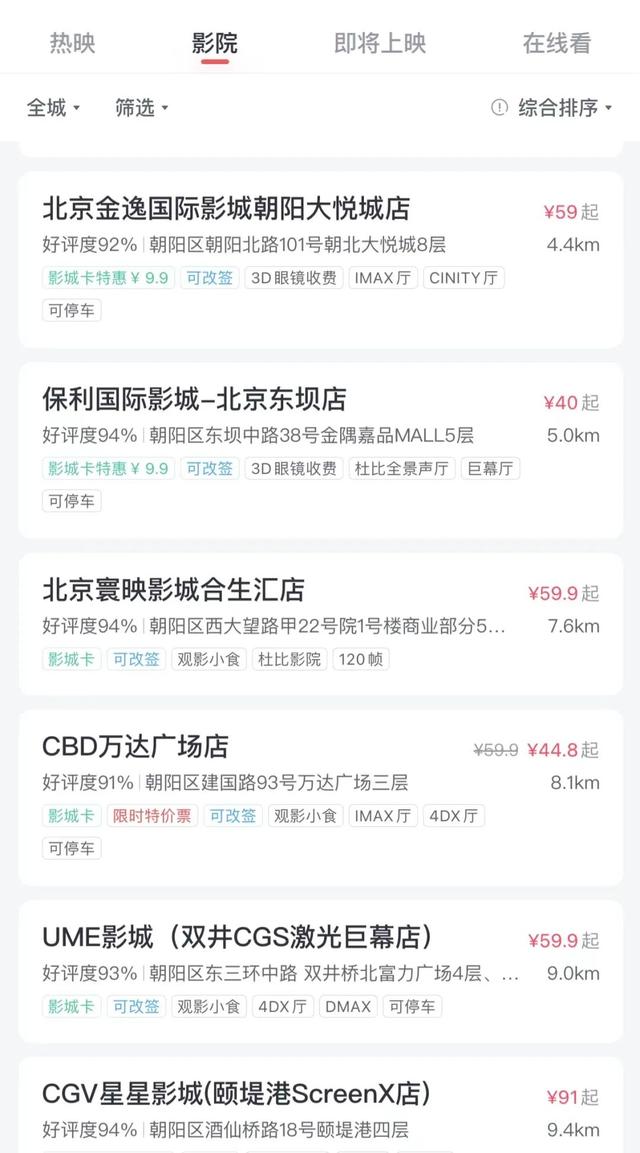
Task: Open 北京寰映影城合生汇店 cinema
Action: [x=320, y=624]
